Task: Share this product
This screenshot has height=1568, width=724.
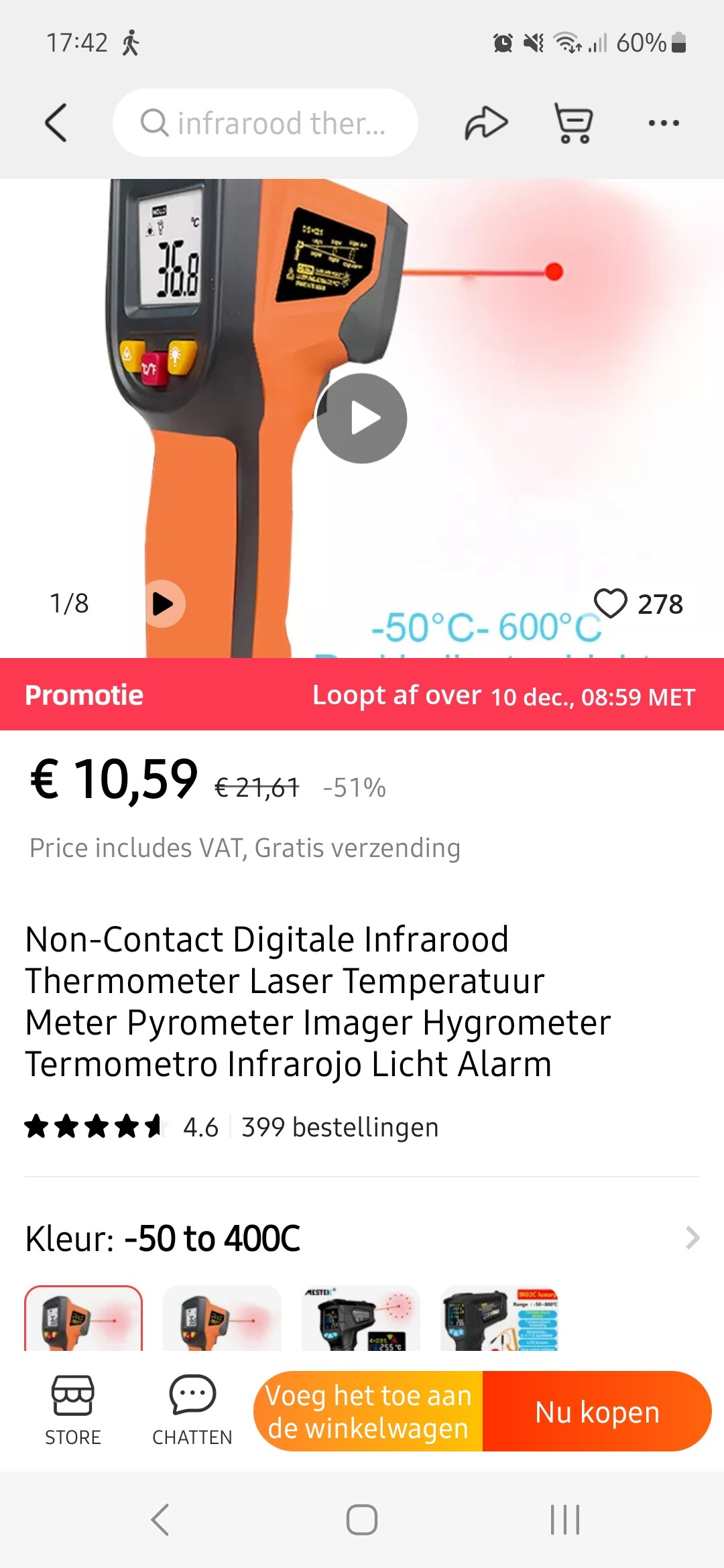Action: point(486,123)
